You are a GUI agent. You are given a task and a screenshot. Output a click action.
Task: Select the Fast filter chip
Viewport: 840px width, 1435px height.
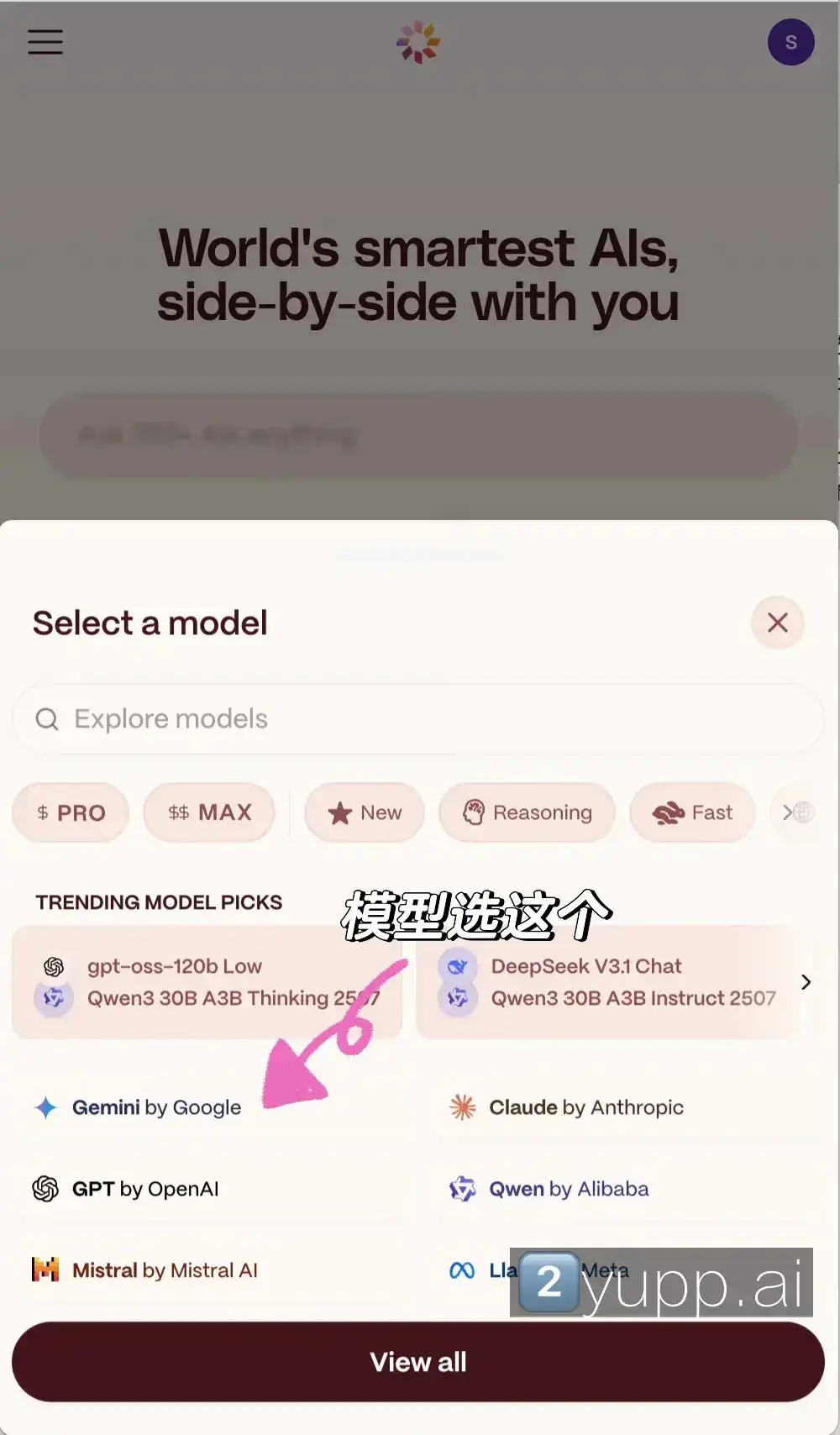692,812
